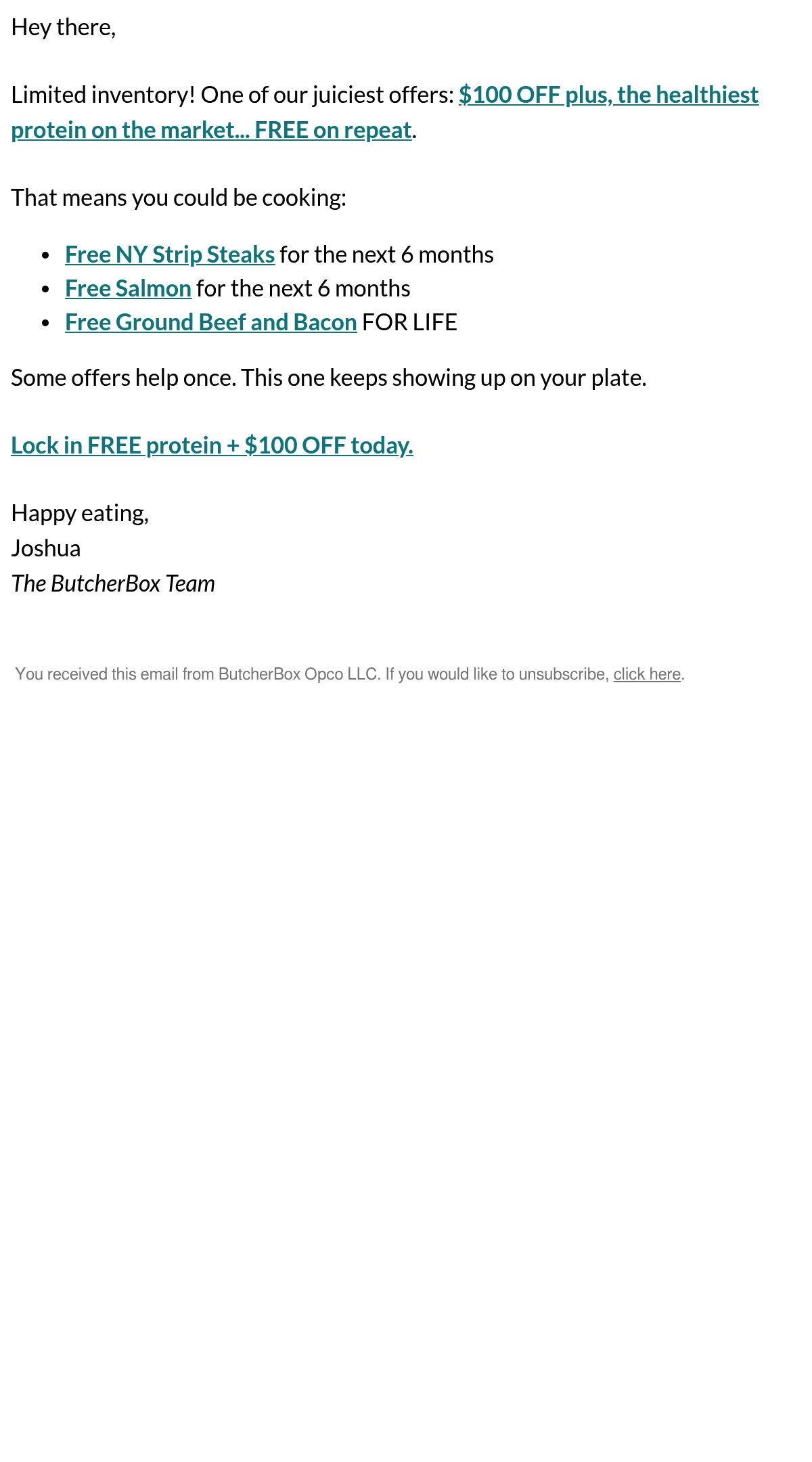This screenshot has height=1462, width=812.
Task: Unsubscribe via the click here link
Action: click(x=647, y=674)
